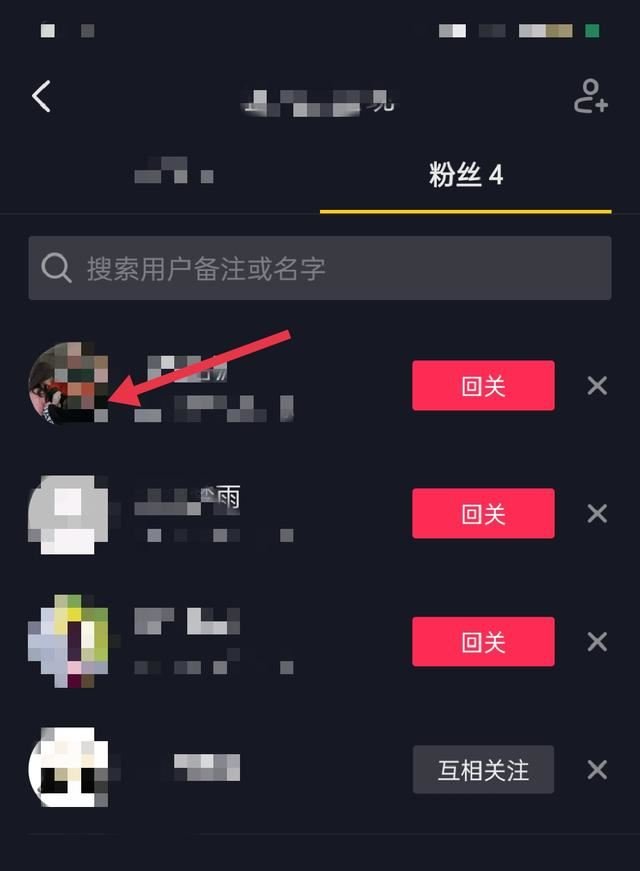
Task: Open the profile of the 互相关注 follower
Action: coord(68,768)
